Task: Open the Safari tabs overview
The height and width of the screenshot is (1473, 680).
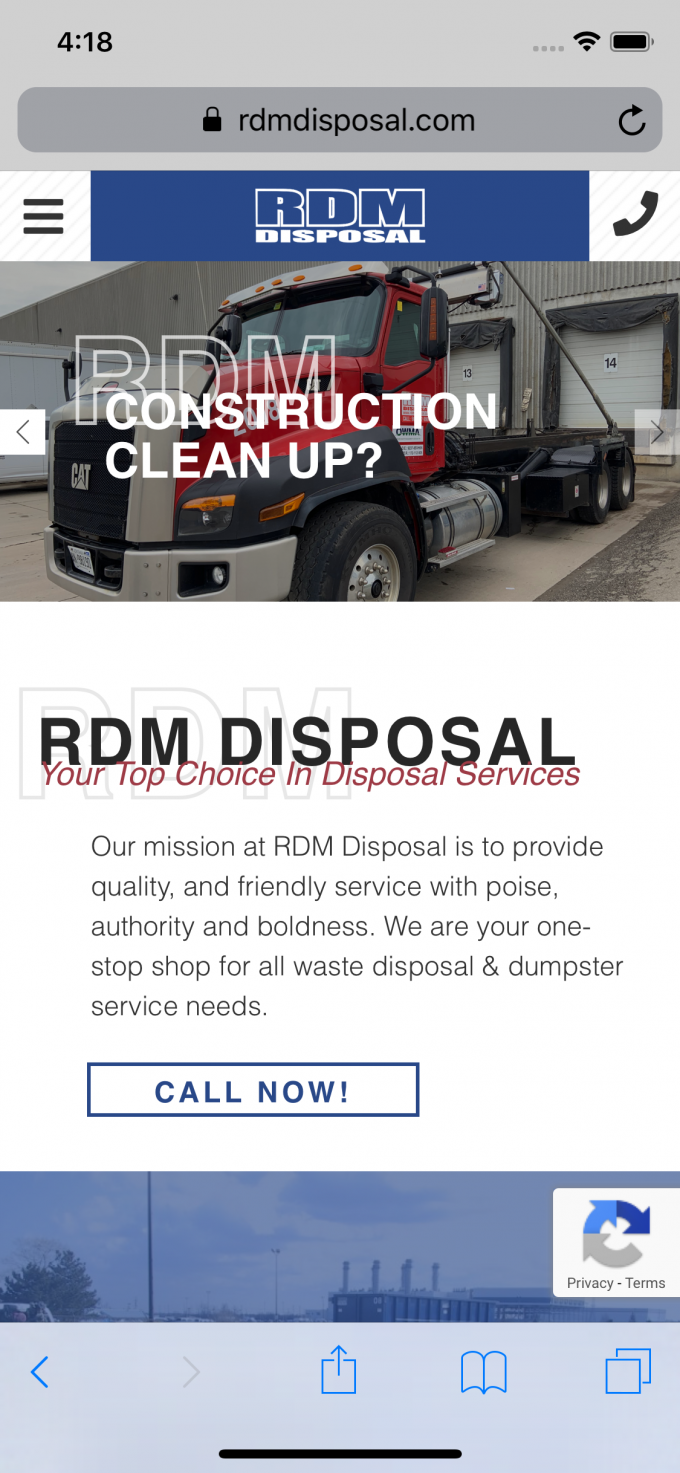Action: [628, 1371]
